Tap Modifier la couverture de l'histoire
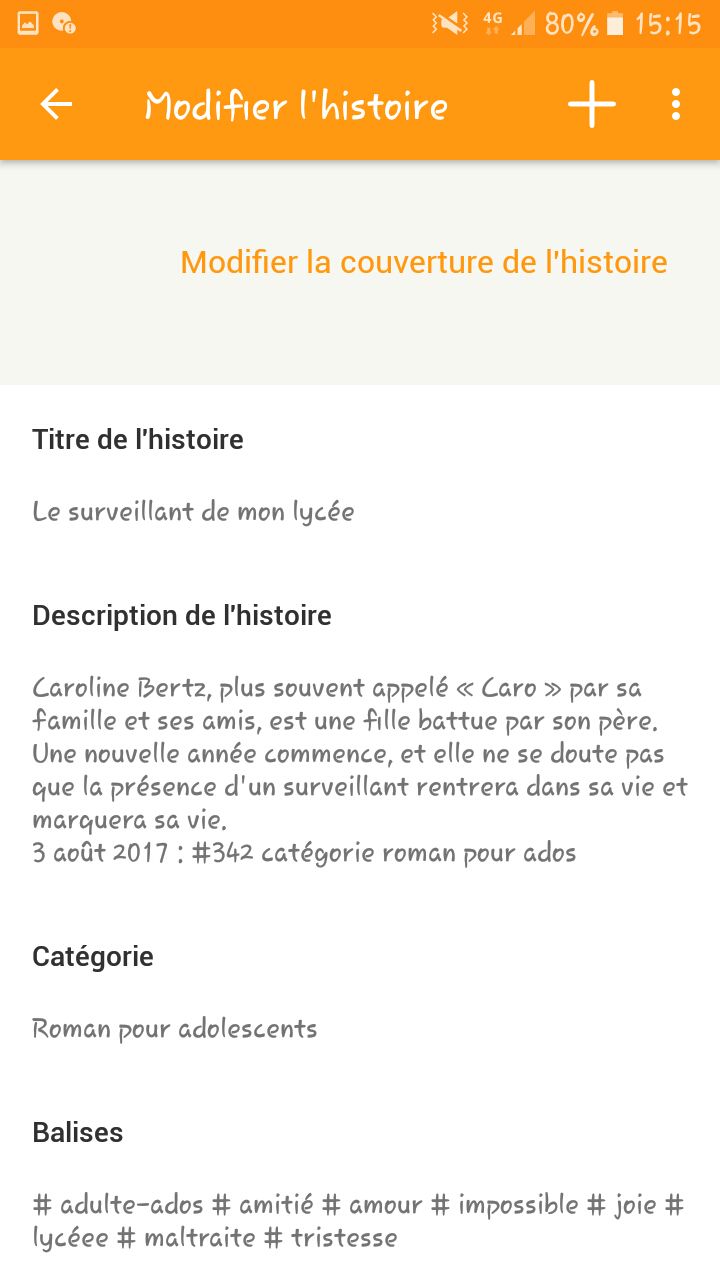Image resolution: width=720 pixels, height=1280 pixels. [423, 262]
